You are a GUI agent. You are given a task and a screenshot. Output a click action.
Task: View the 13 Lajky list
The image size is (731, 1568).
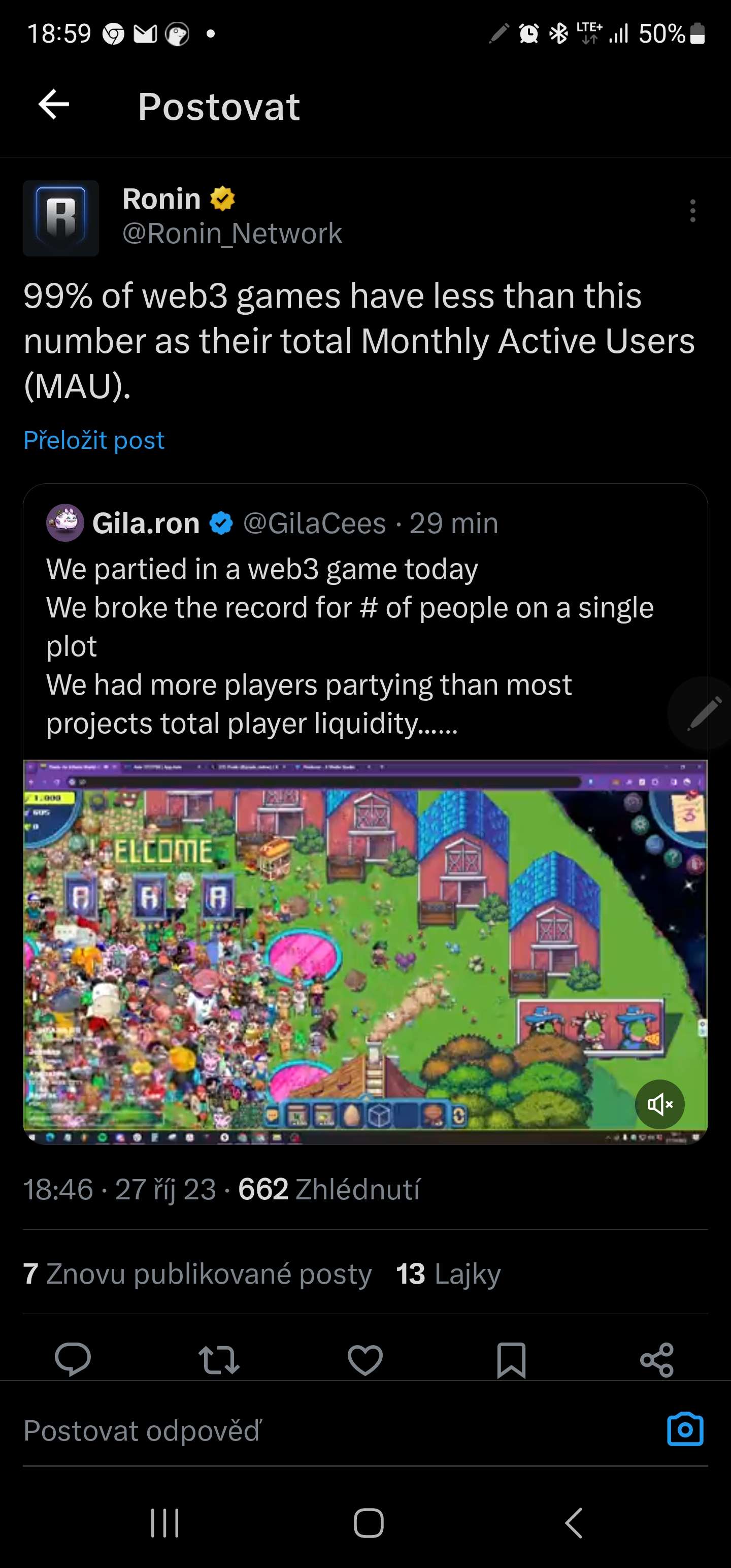(448, 1274)
